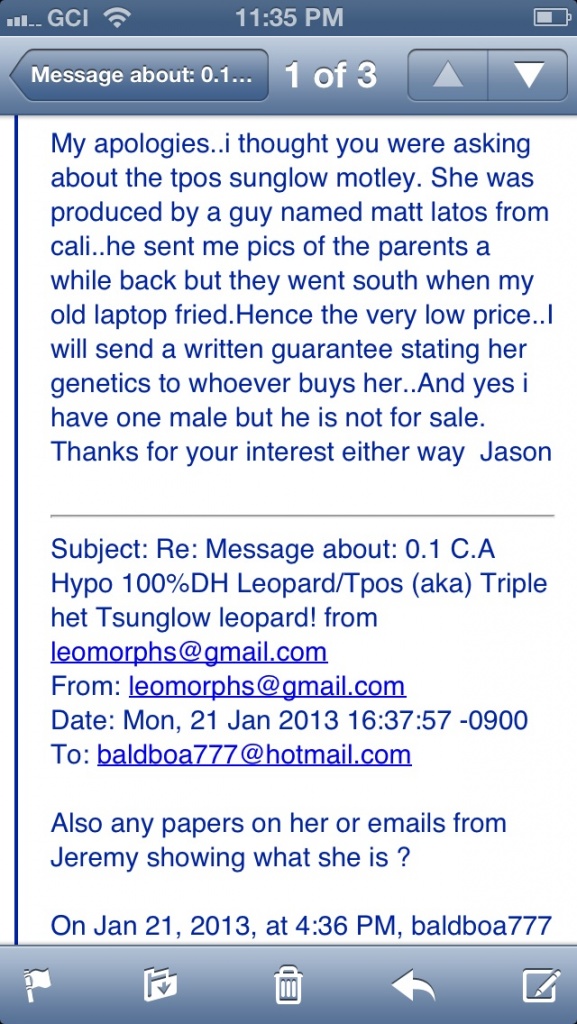Show the next message with down arrow

tap(527, 75)
